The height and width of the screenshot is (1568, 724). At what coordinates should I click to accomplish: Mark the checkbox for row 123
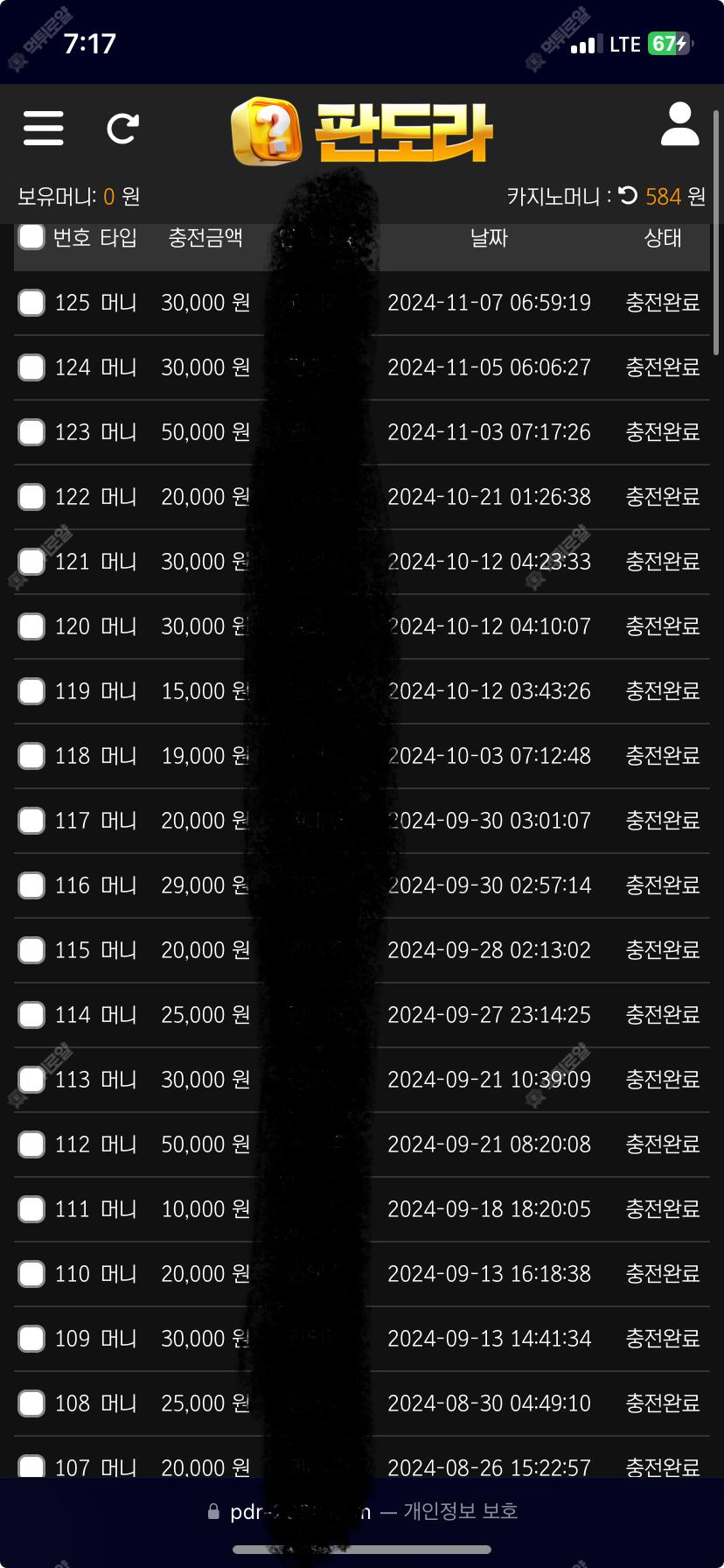point(31,432)
